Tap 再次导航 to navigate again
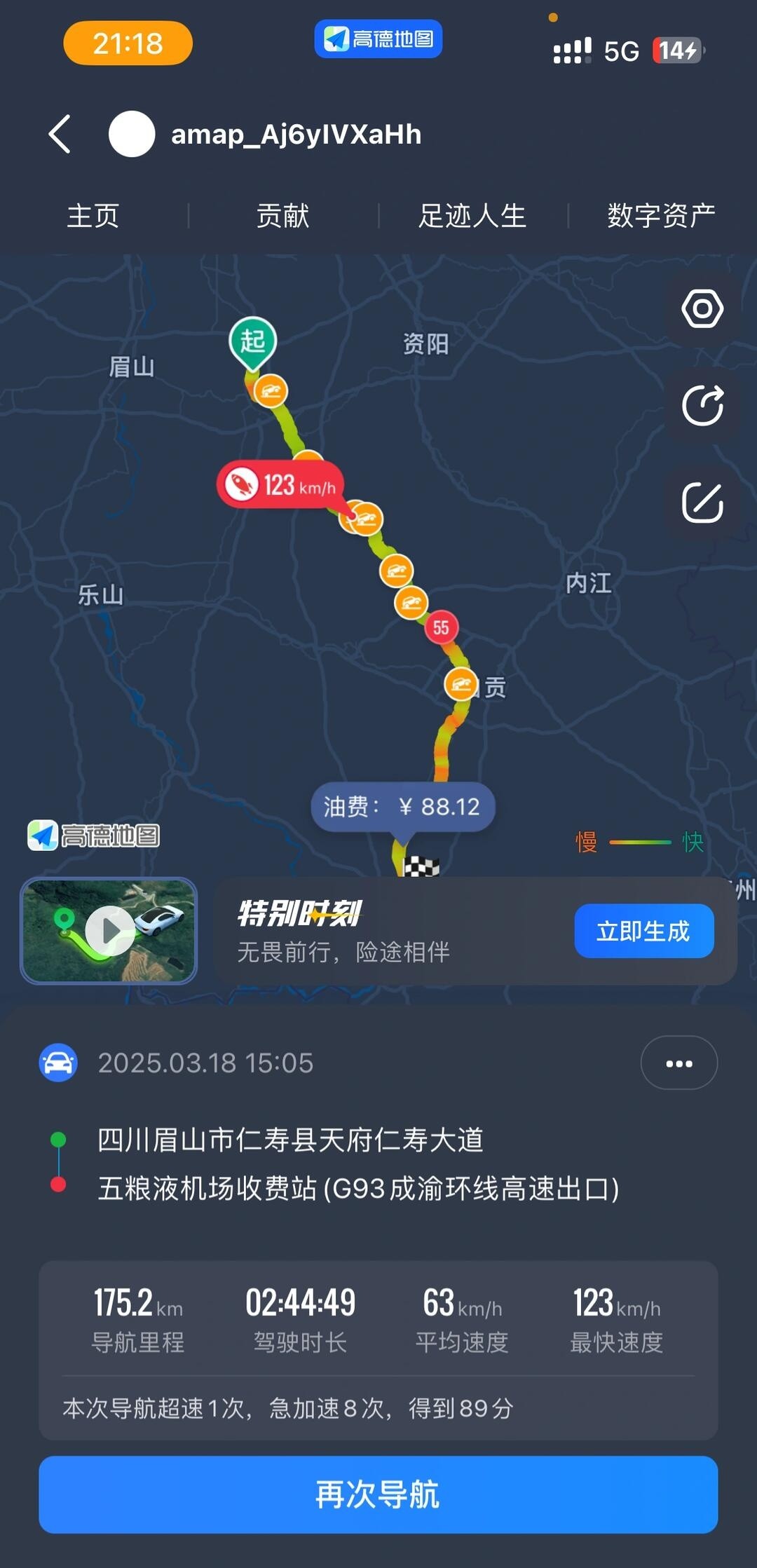757x1568 pixels. pyautogui.click(x=378, y=1494)
